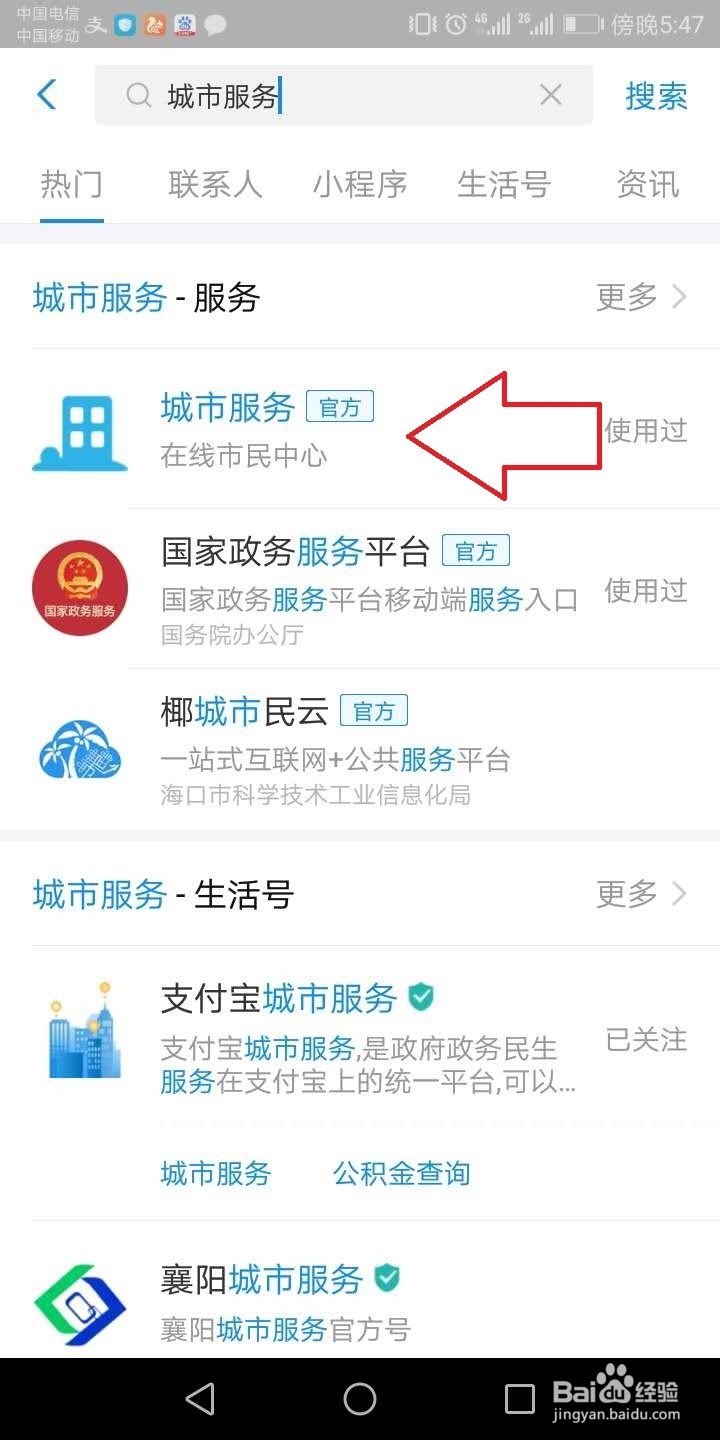Select the 椰城市民云 palm tree icon

[x=80, y=748]
